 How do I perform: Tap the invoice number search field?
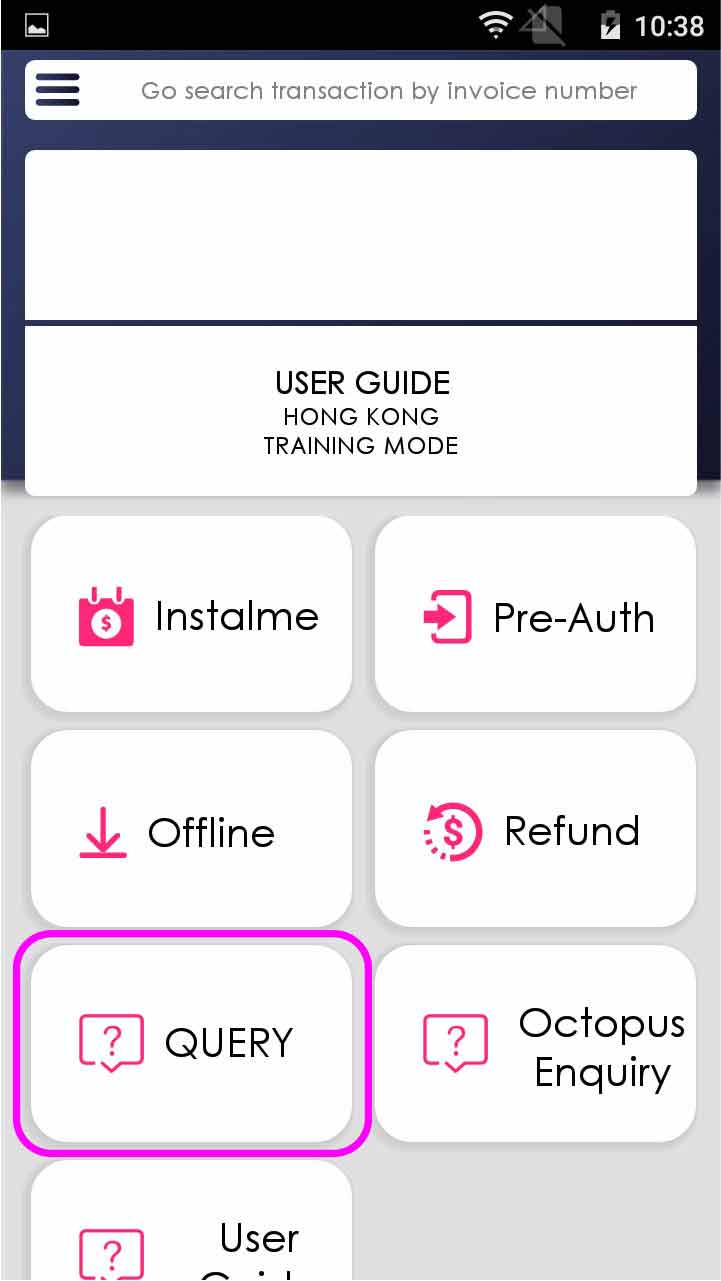pos(388,91)
